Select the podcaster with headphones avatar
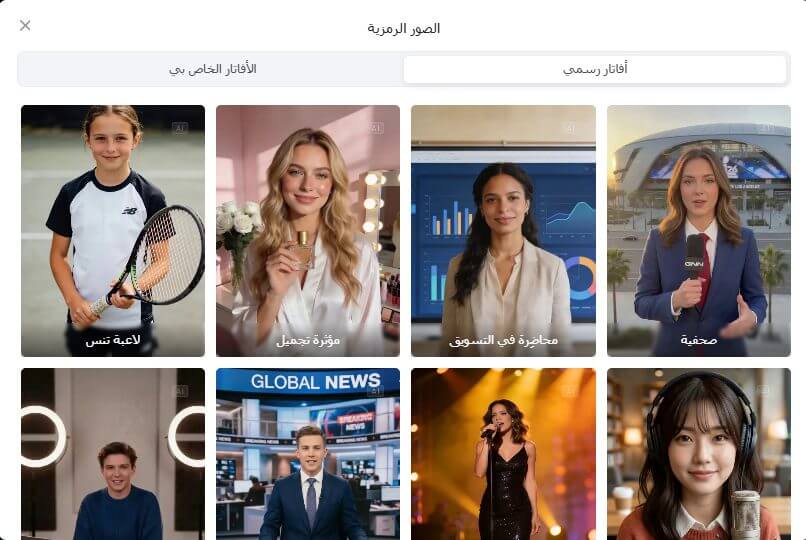This screenshot has width=806, height=540. [x=698, y=455]
